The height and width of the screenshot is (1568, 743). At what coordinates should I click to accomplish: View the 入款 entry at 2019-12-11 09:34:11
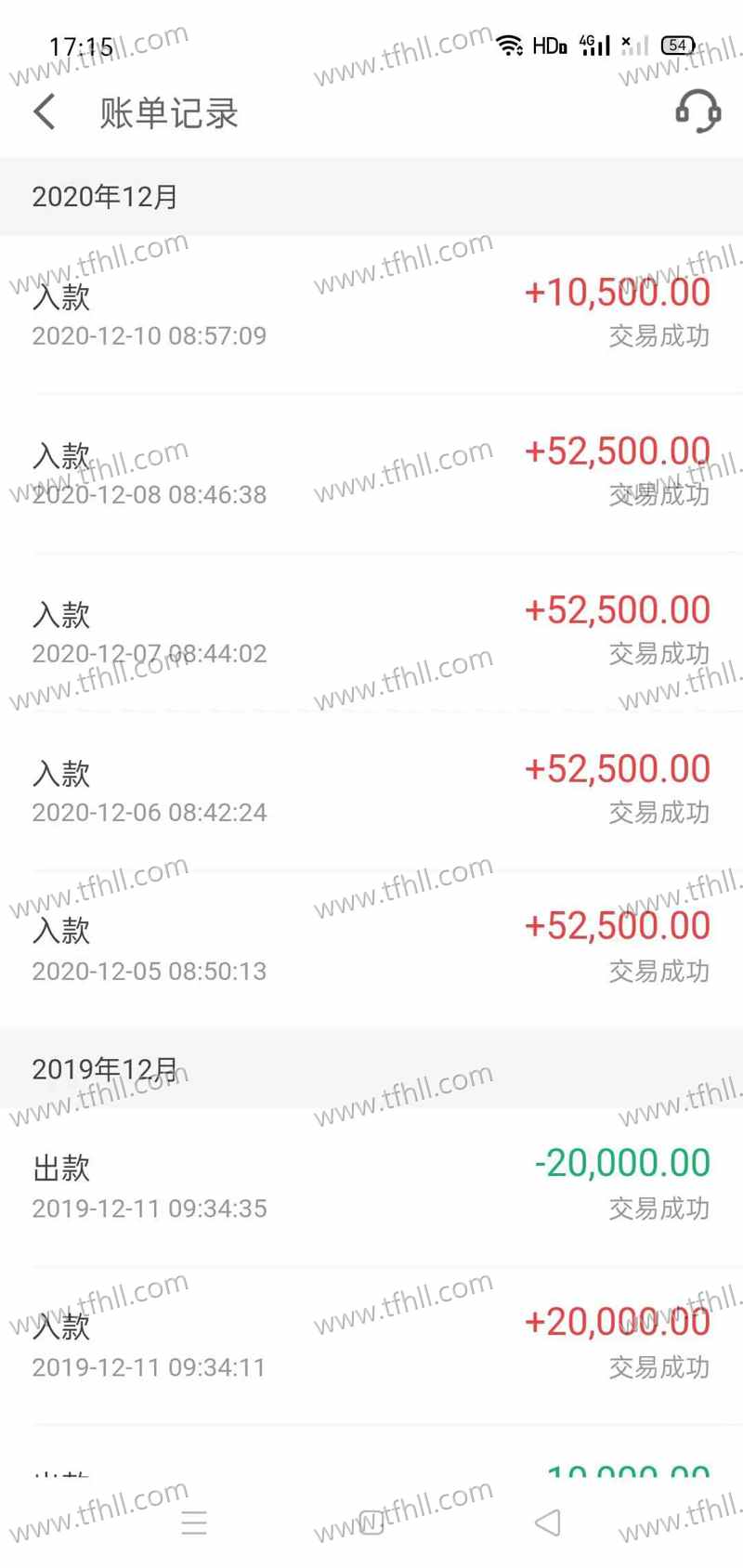[371, 1344]
